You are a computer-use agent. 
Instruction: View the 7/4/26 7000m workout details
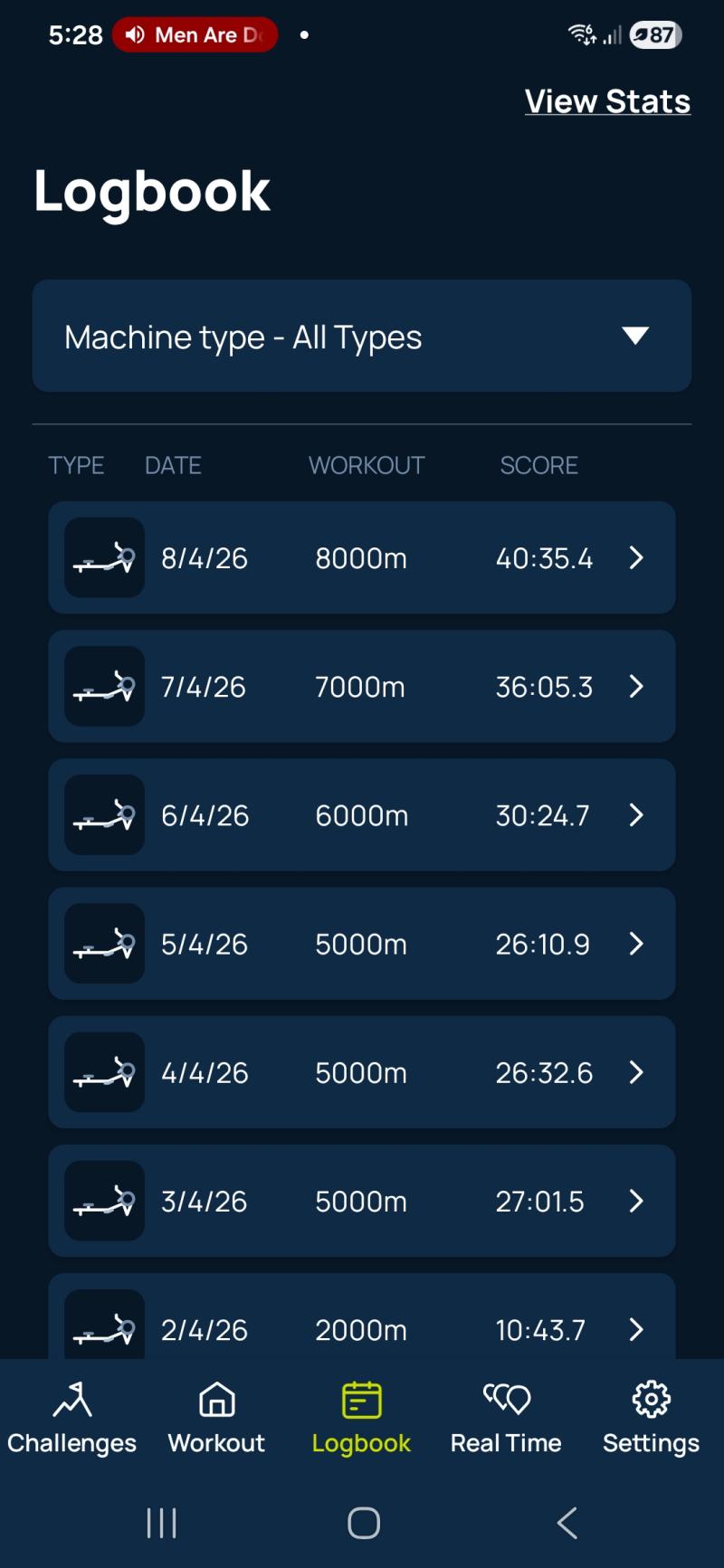[x=362, y=687]
